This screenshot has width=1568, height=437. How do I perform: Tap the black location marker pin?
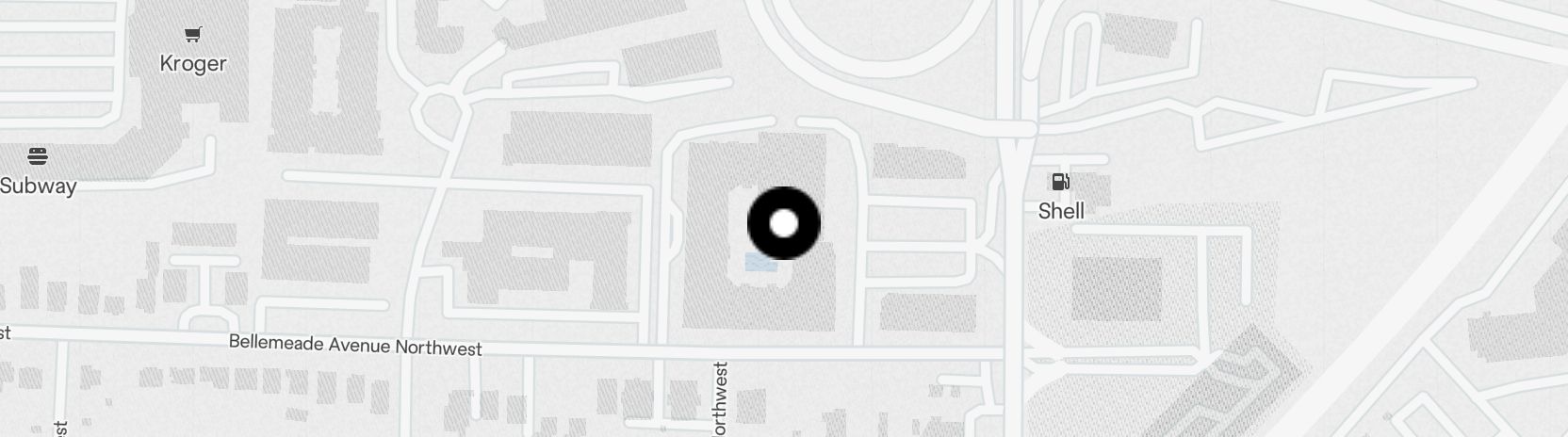(x=783, y=223)
